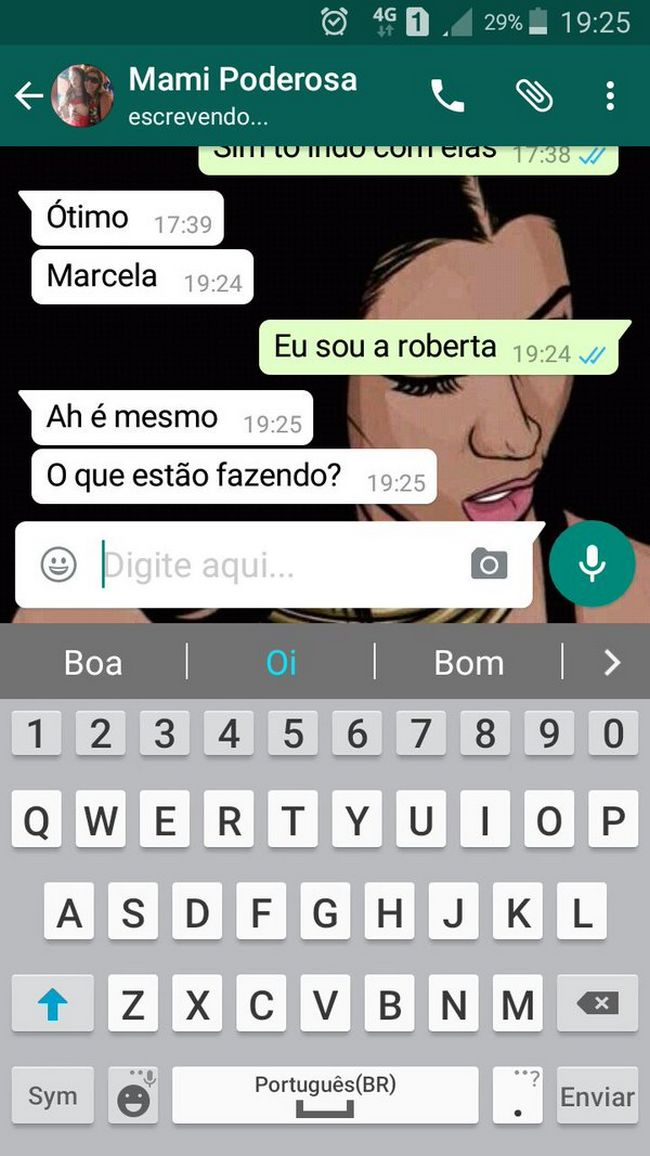Tap the microphone voice message button
Image resolution: width=650 pixels, height=1156 pixels.
click(x=592, y=564)
